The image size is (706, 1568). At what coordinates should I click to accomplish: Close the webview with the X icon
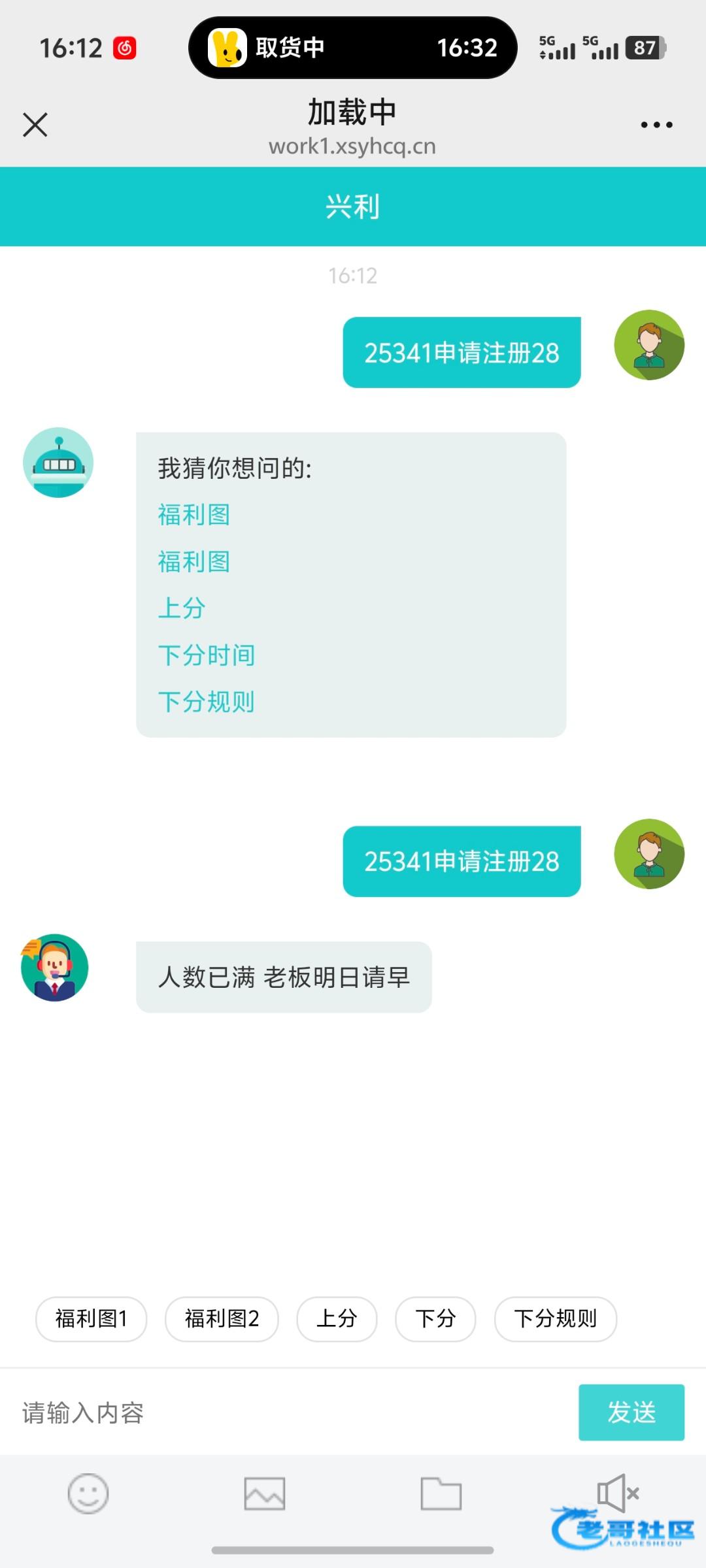coord(35,125)
